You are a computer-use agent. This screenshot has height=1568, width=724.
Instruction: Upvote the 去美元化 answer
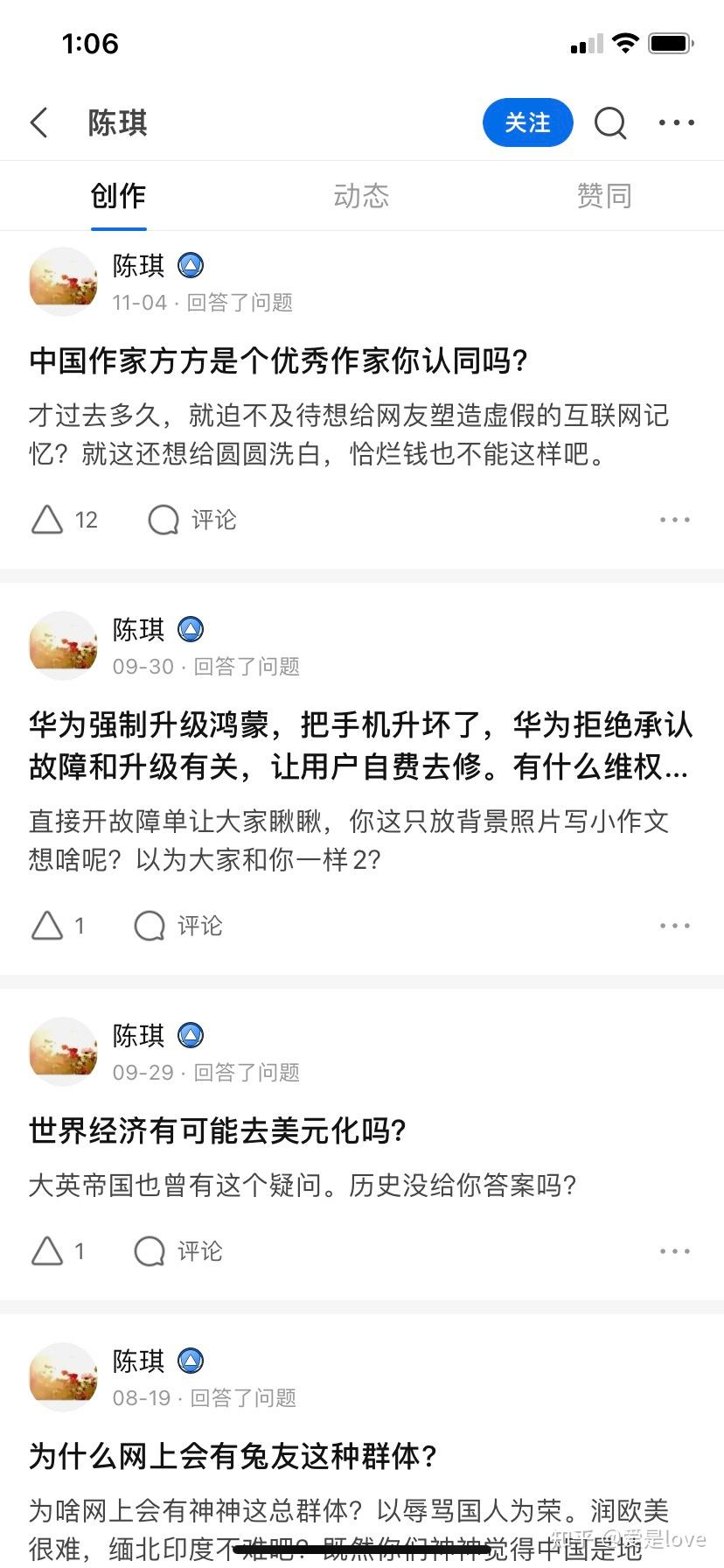pyautogui.click(x=58, y=1251)
